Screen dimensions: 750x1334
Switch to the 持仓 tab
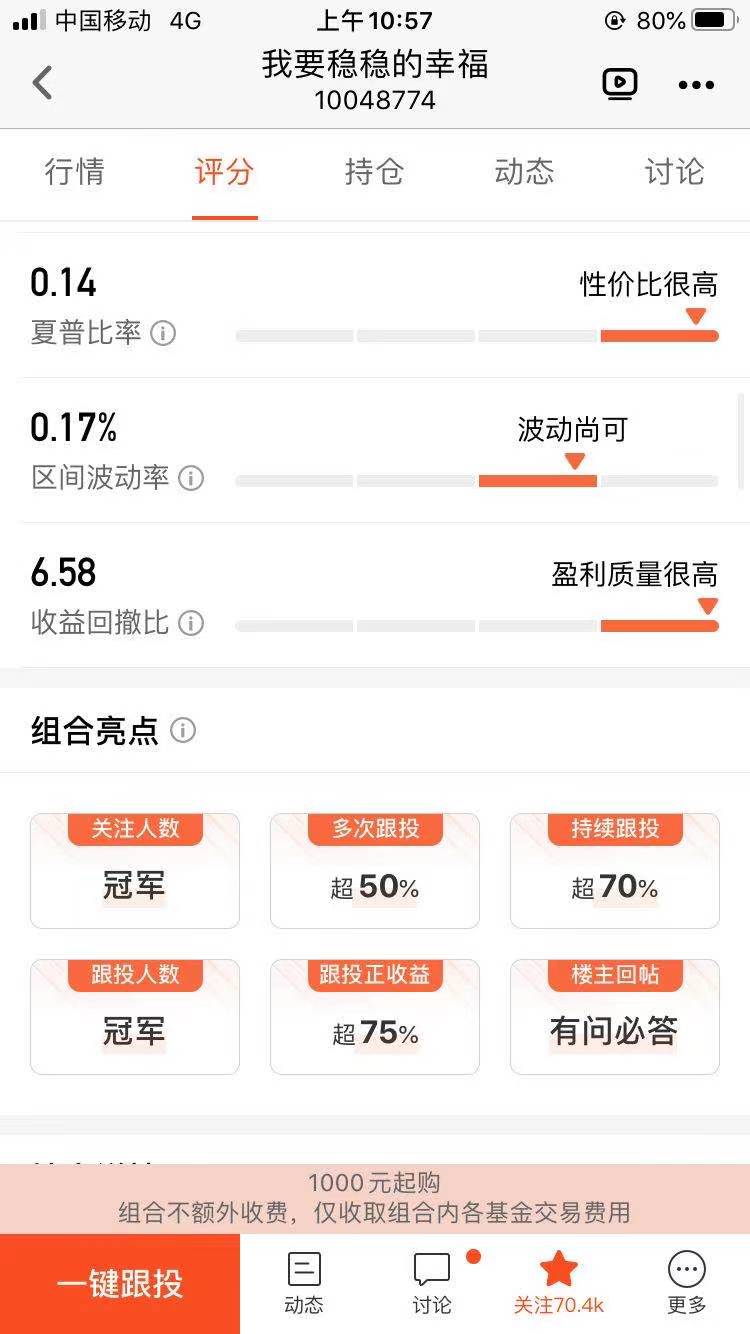pos(374,172)
